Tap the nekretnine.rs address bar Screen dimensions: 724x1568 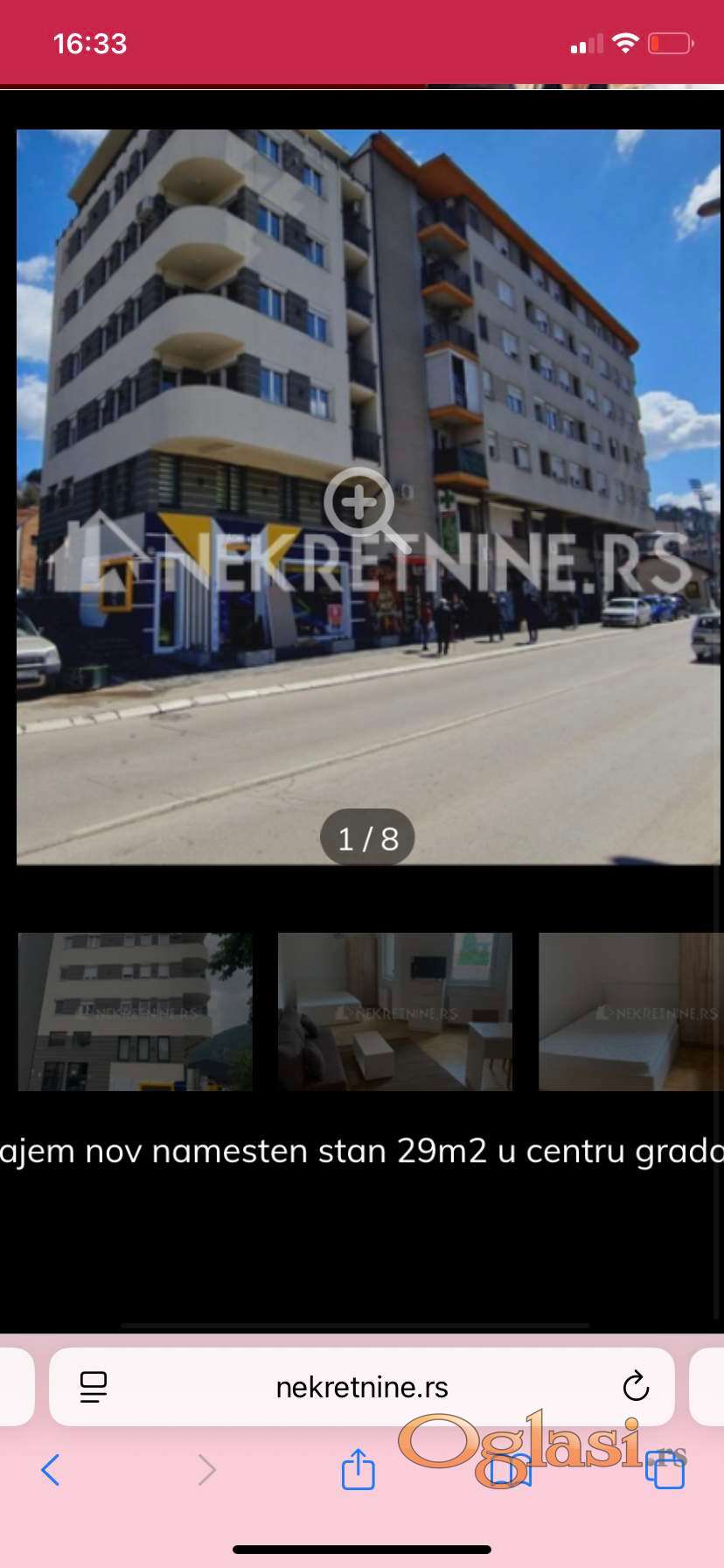[x=361, y=1388]
